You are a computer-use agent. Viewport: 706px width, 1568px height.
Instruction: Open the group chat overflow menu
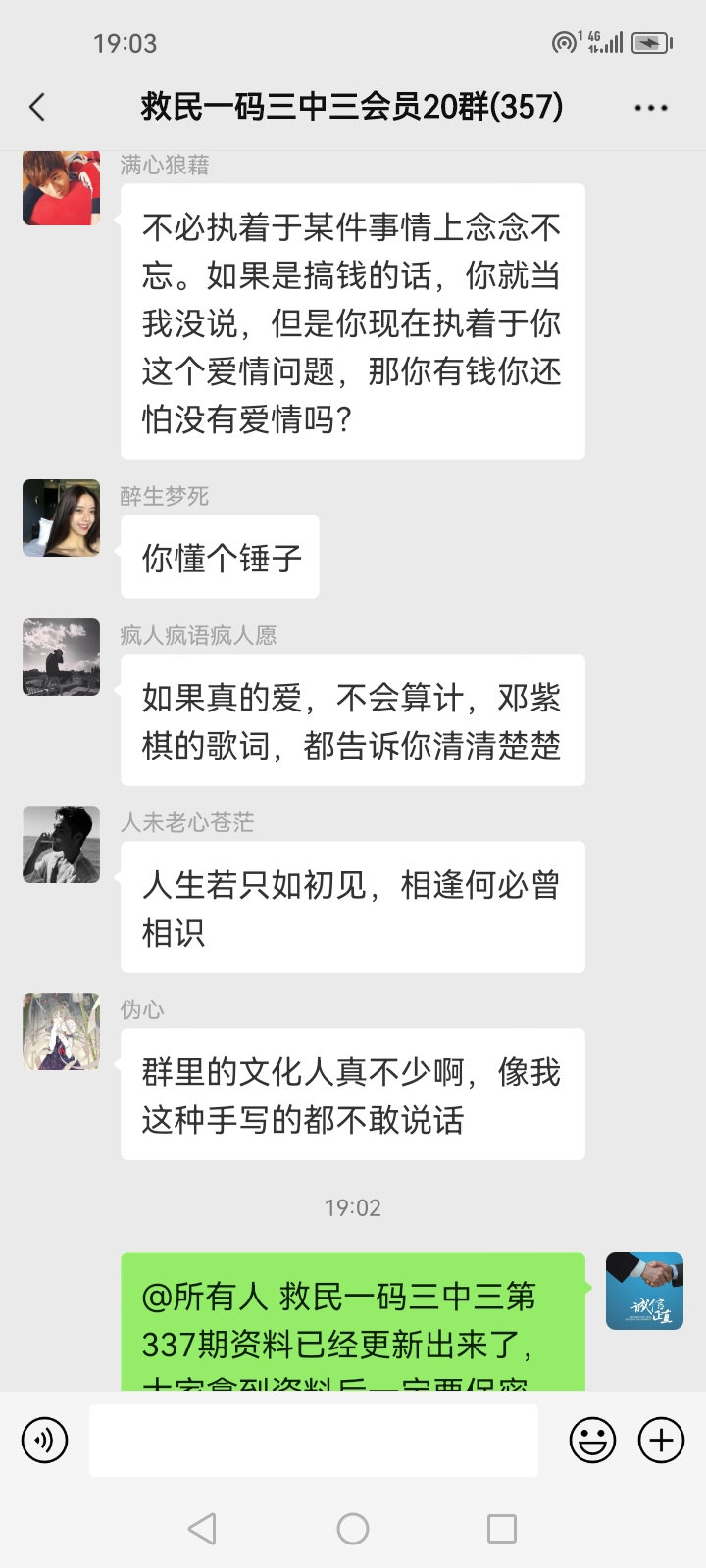click(x=651, y=108)
